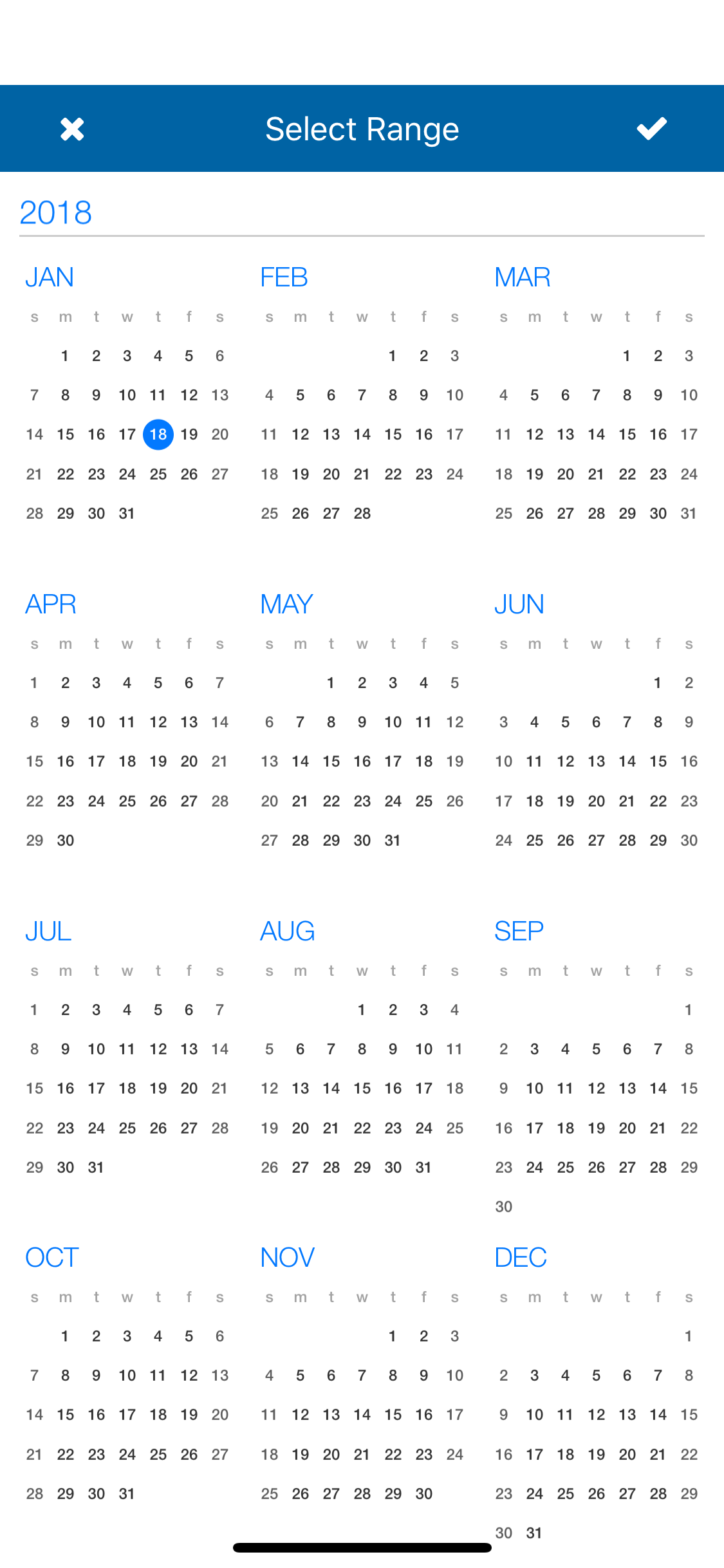Select March 31 in the calendar
The image size is (724, 1568).
(689, 513)
